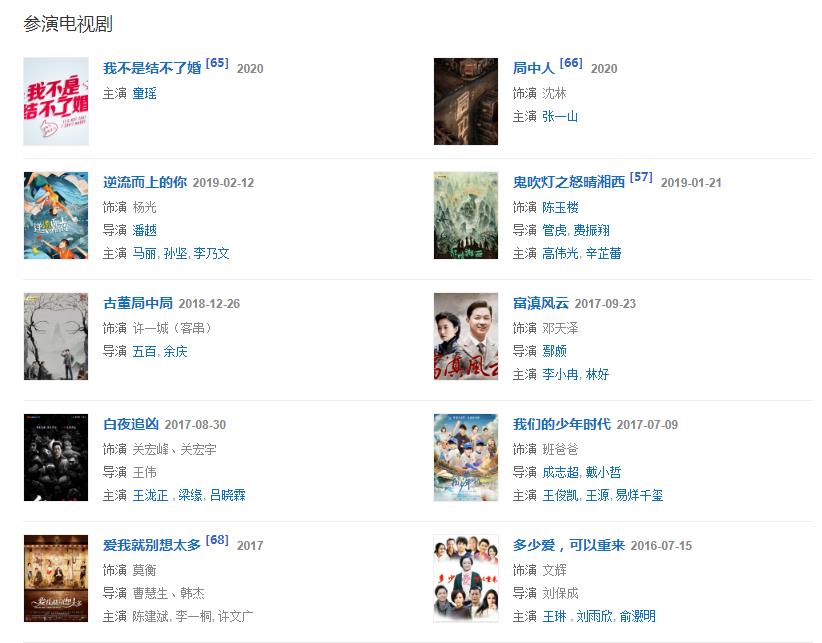Tap the 白夜追凶 poster image
The width and height of the screenshot is (822, 643).
(56, 457)
